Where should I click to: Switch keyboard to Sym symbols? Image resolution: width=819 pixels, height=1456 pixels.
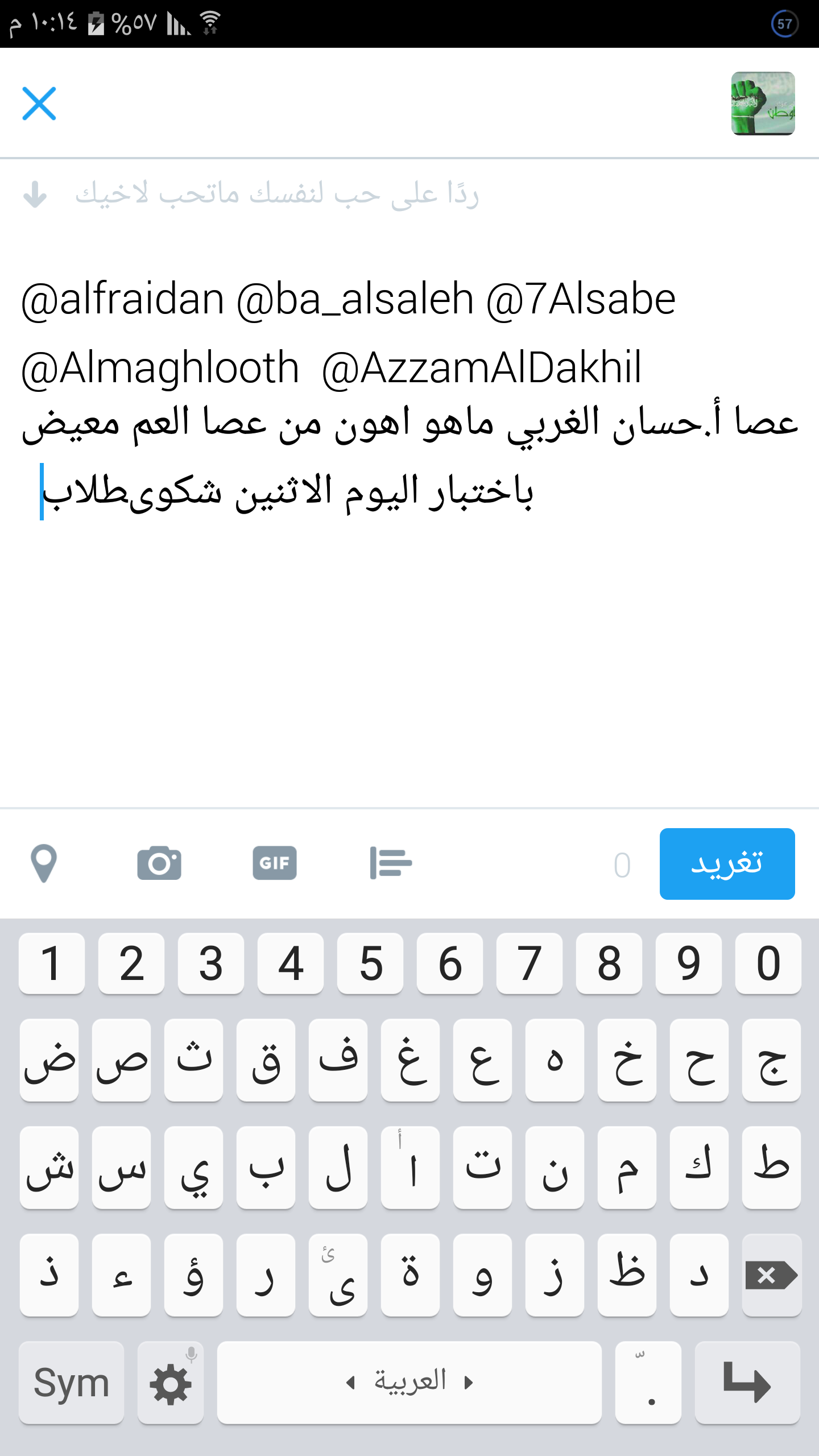71,1383
